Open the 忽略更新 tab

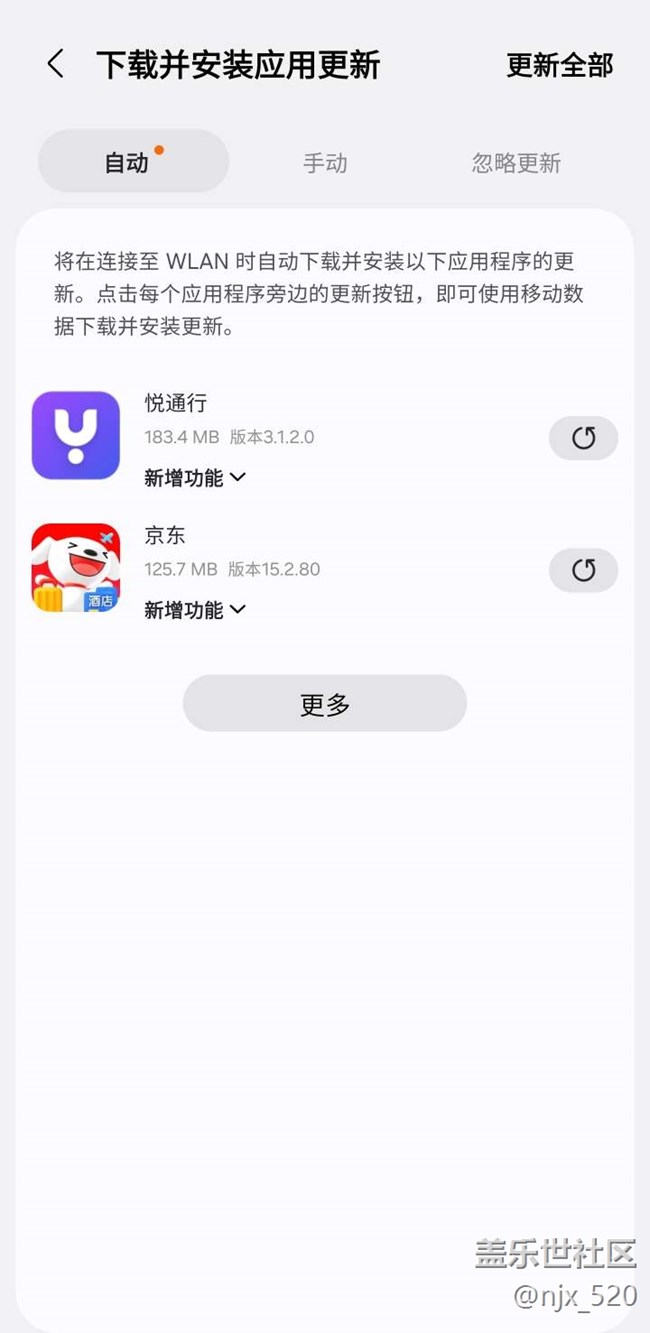[x=516, y=163]
